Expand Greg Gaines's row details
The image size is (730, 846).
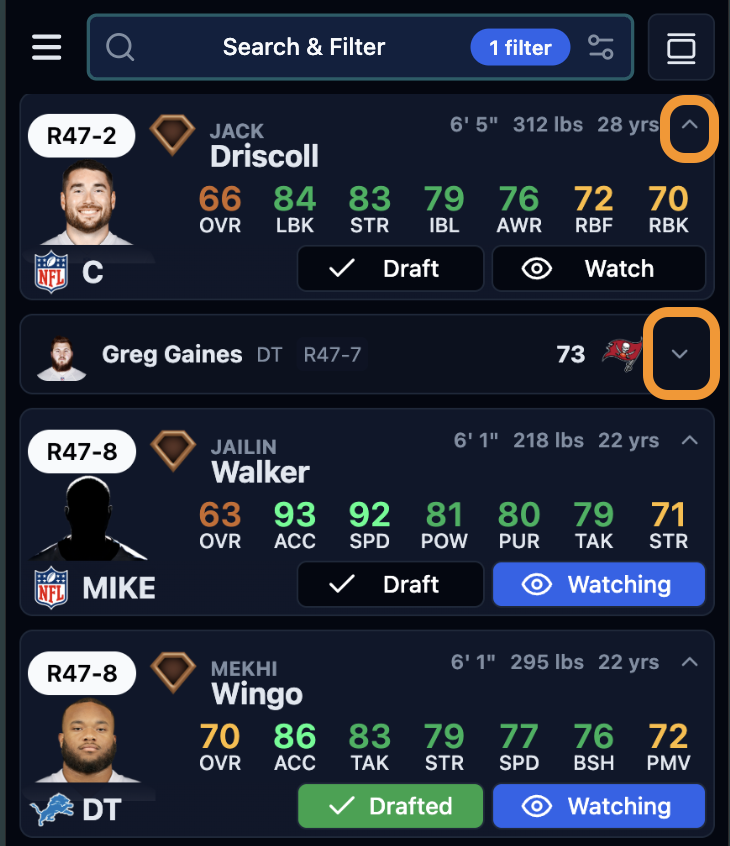[x=681, y=354]
